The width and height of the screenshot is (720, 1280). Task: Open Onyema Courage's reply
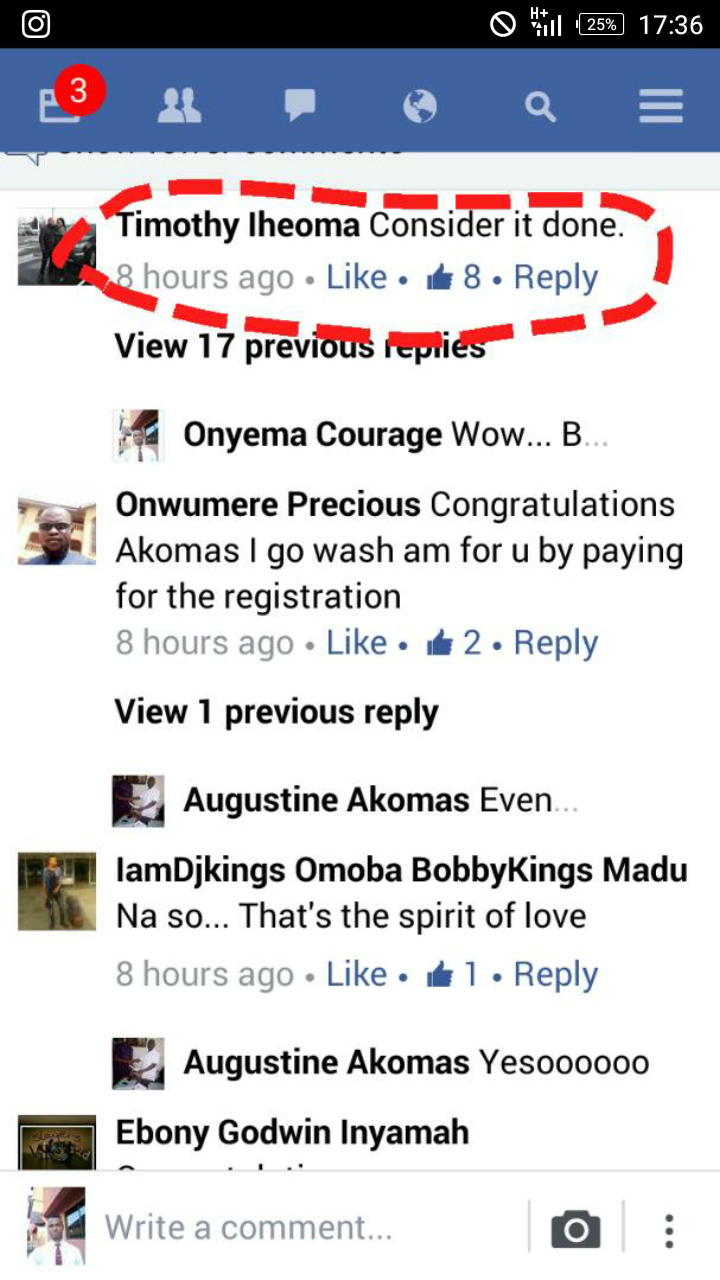pyautogui.click(x=394, y=435)
